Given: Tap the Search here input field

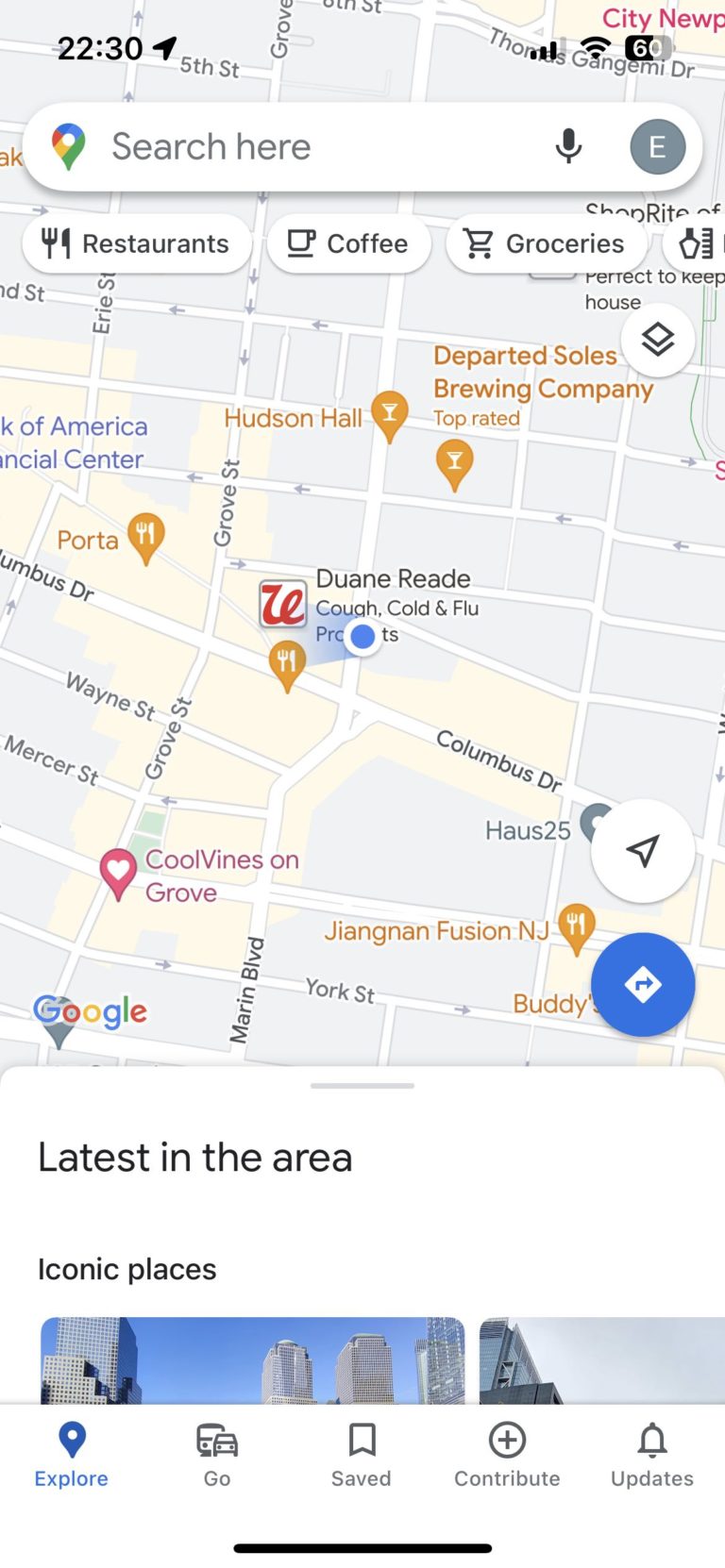Looking at the screenshot, I should point(283,146).
